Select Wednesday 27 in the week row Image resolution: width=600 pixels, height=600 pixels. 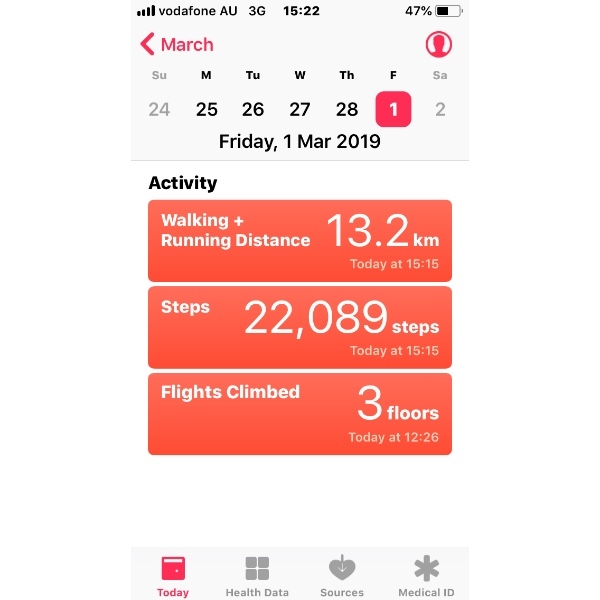[x=300, y=110]
